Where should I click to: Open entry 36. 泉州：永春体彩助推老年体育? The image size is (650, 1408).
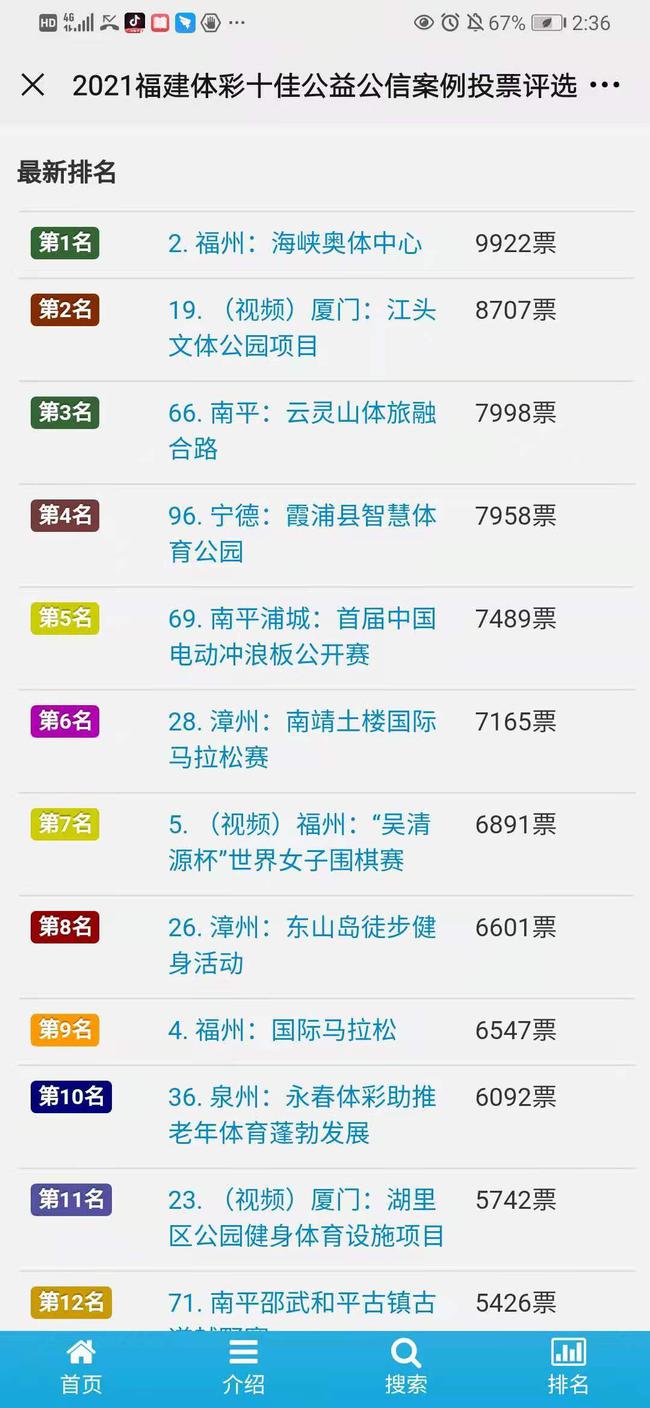click(x=302, y=1116)
